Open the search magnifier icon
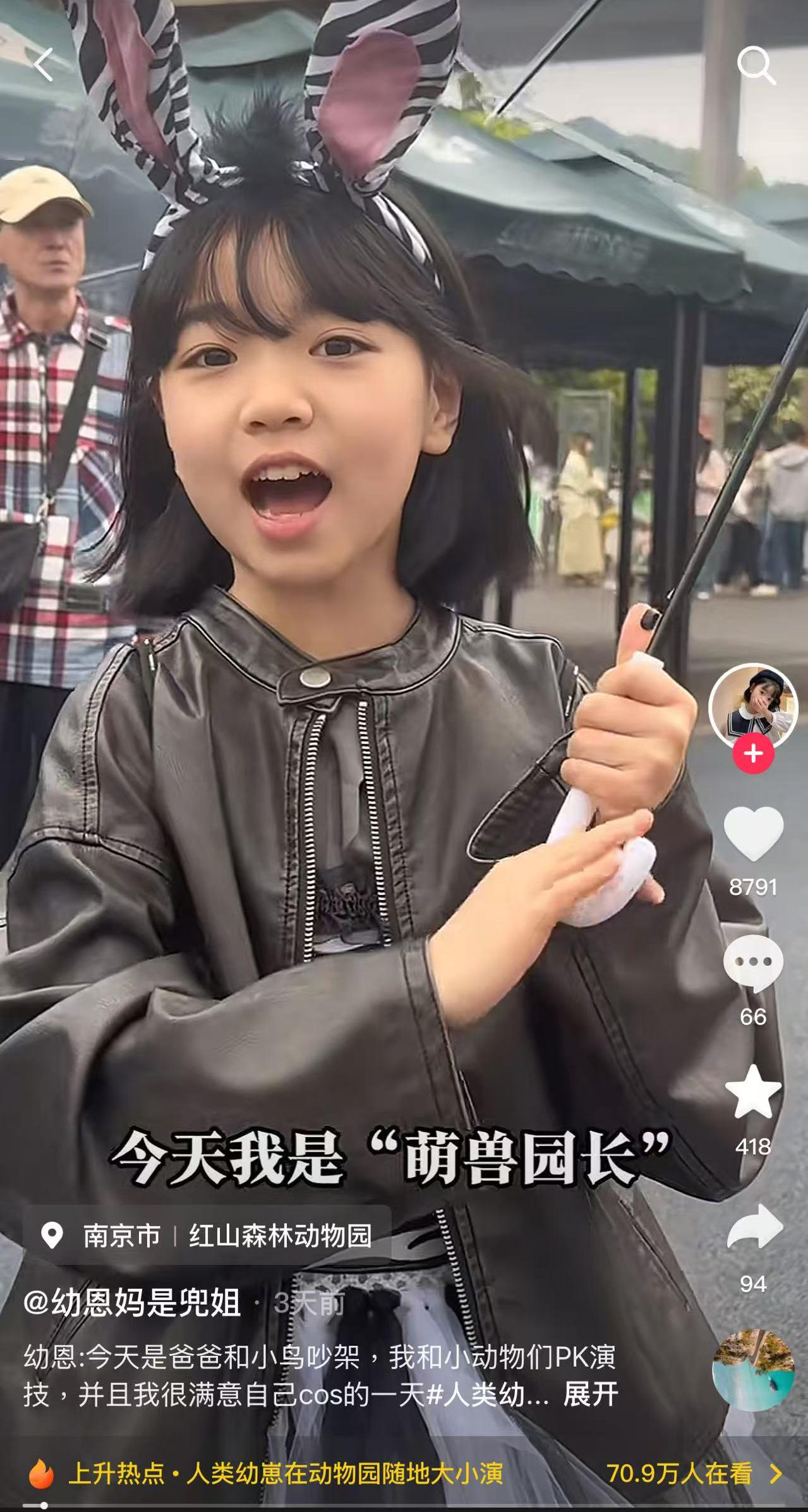 pyautogui.click(x=756, y=64)
